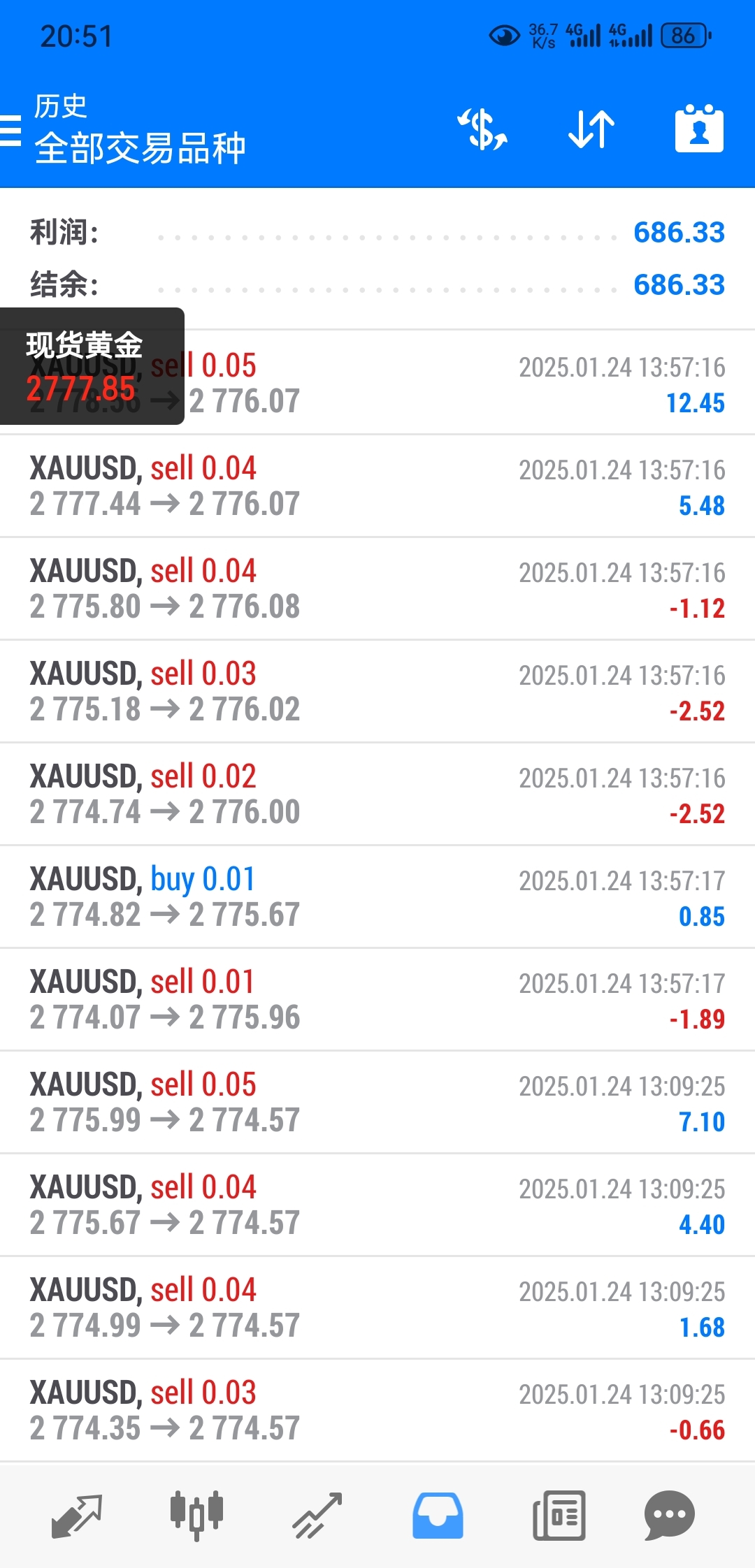Expand the sell 0.04 trade with 1.68 profit
The image size is (755, 1568).
click(x=377, y=1308)
